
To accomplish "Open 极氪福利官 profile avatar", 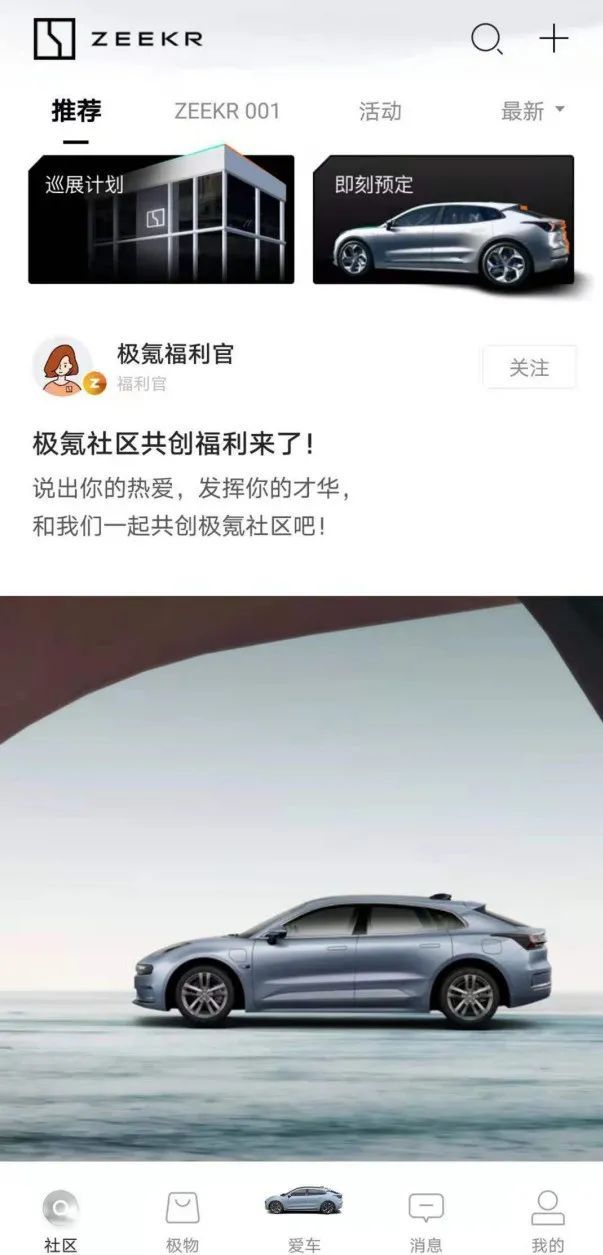I will click(63, 366).
